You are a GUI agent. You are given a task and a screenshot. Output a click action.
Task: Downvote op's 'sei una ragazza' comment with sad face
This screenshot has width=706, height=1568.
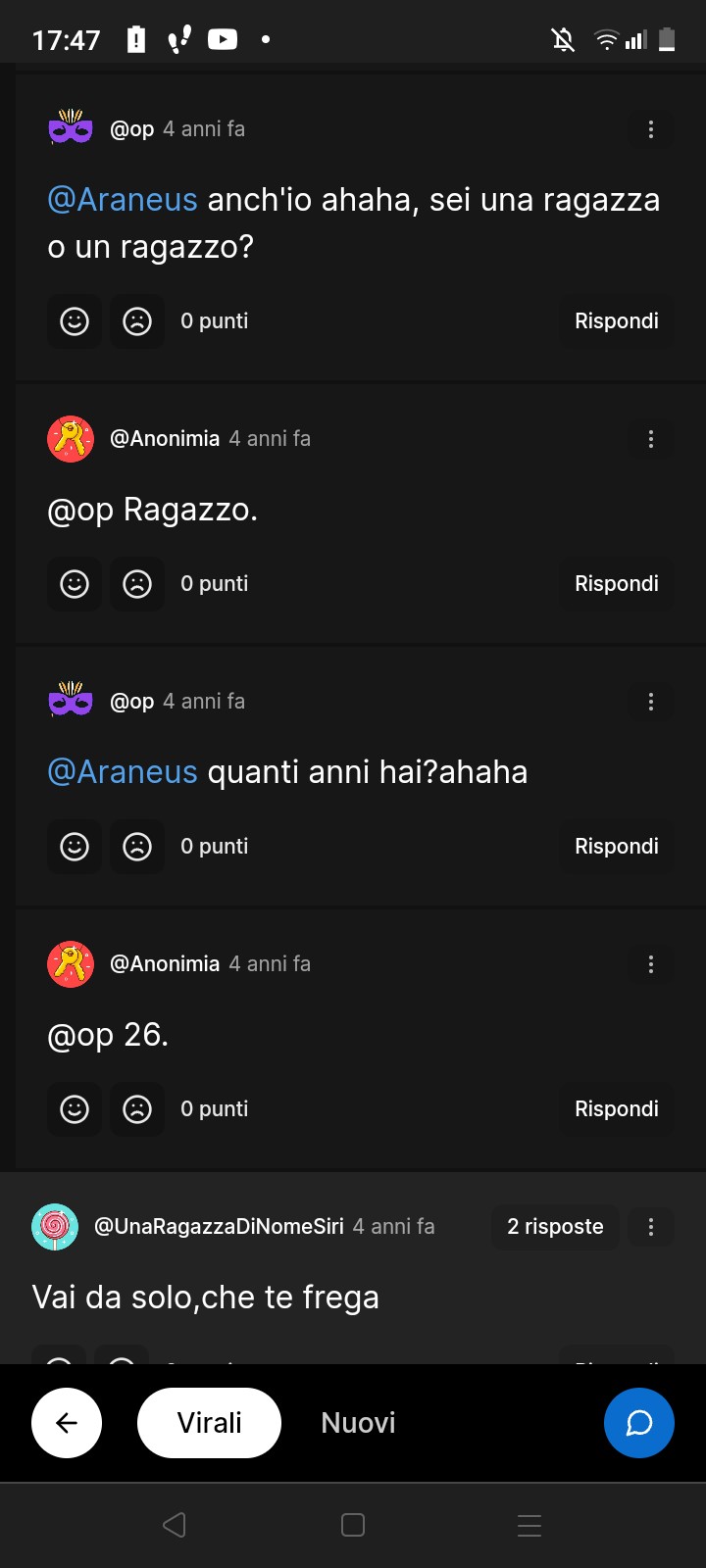(x=137, y=321)
